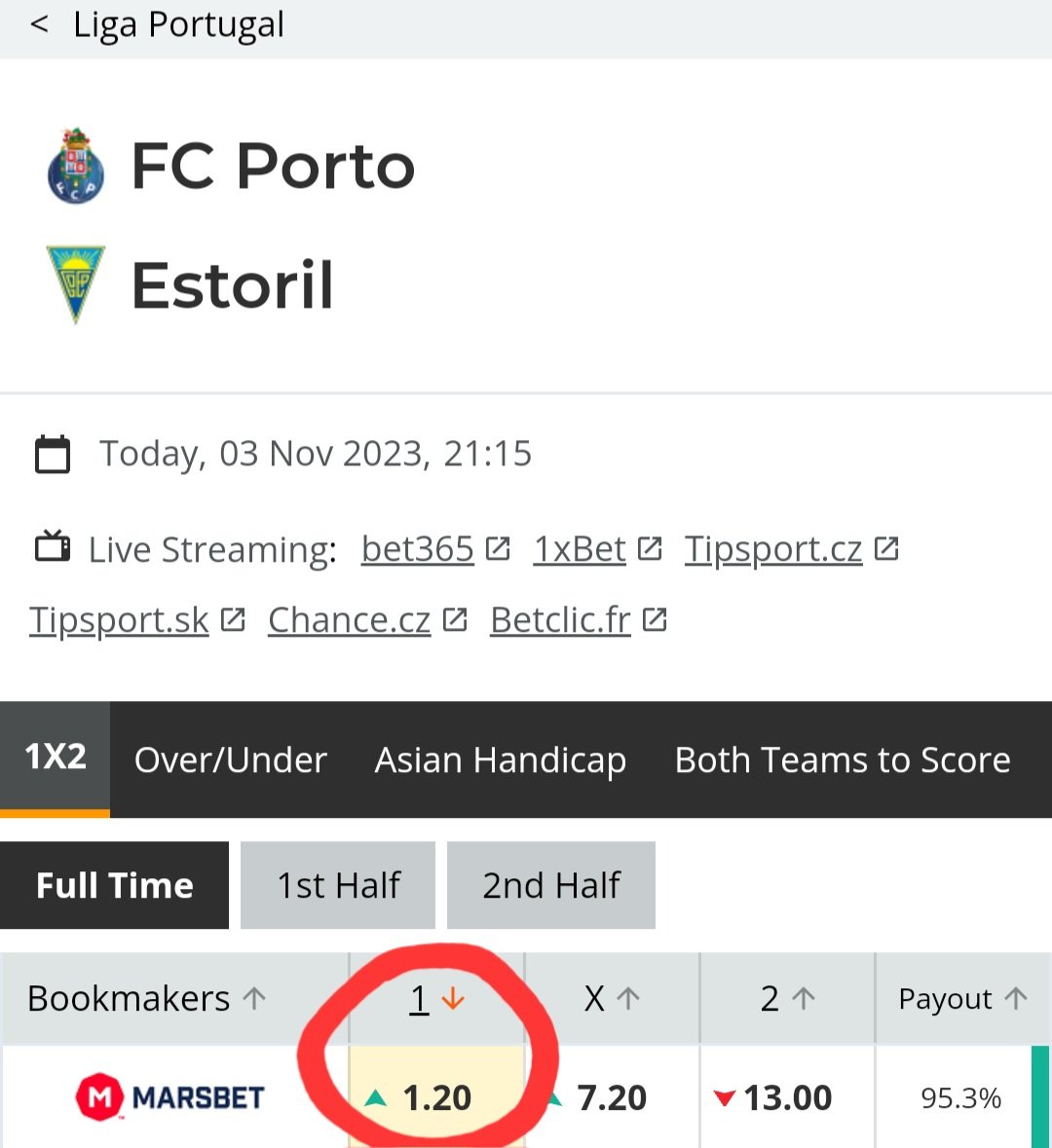Viewport: 1052px width, 1148px height.
Task: Open the Chance.cz streaming link
Action: click(x=349, y=620)
